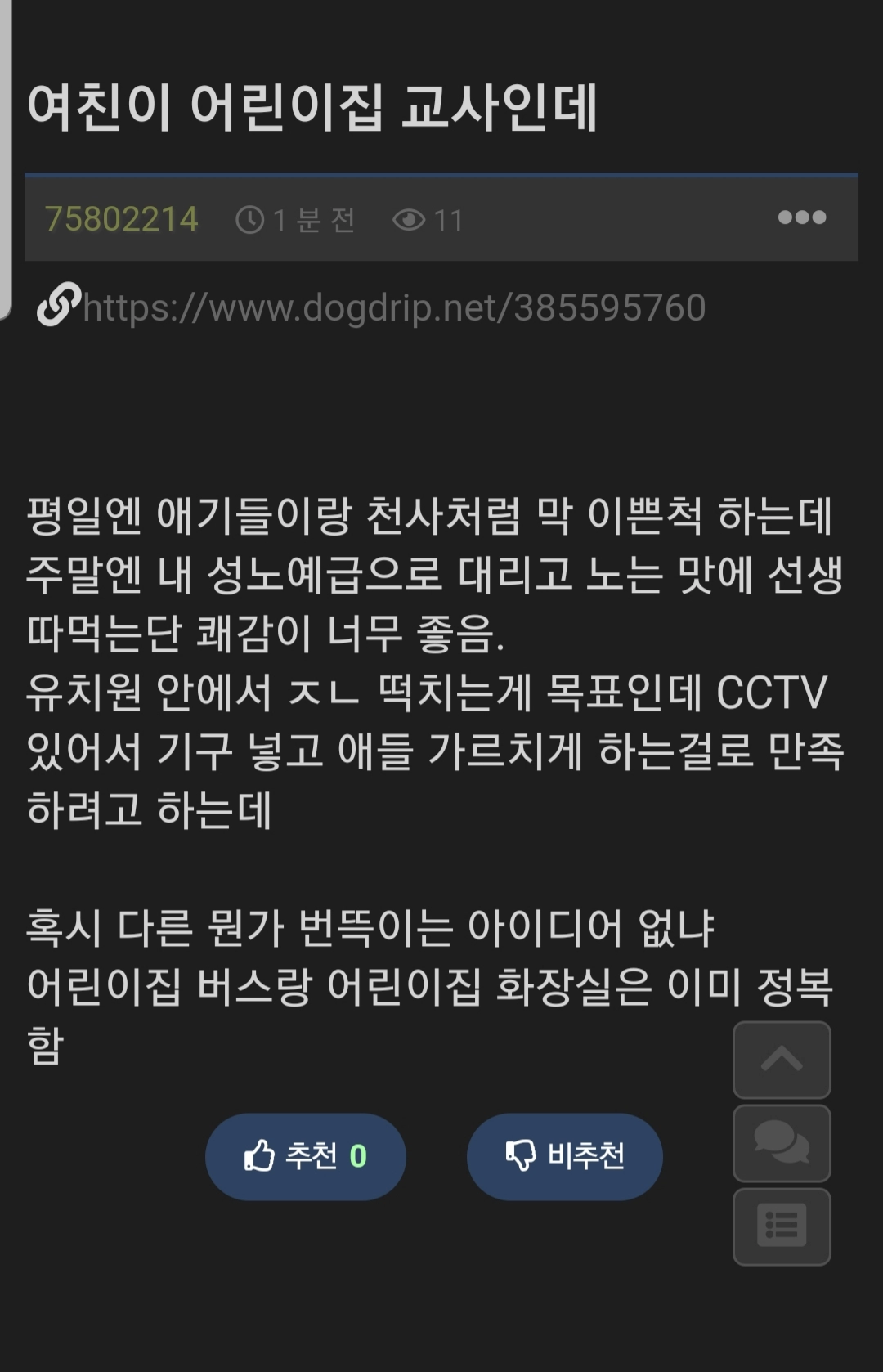Screen dimensions: 883x1372
Task: Open the post list button
Action: click(782, 1226)
